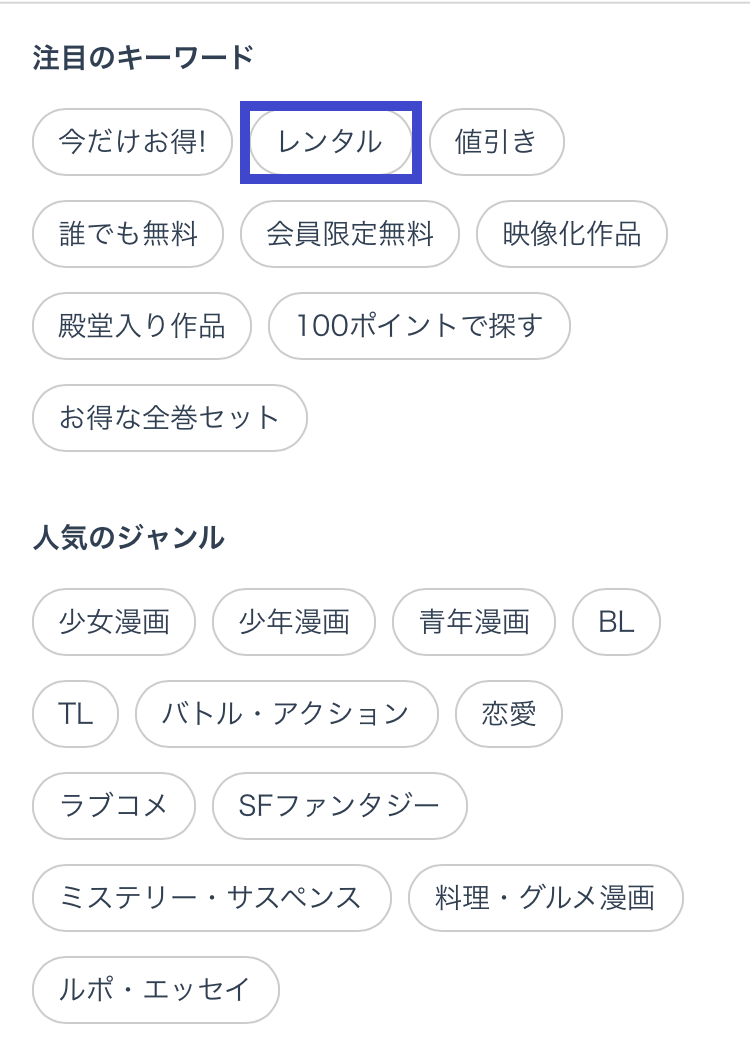750x1054 pixels.
Task: Open the 値引き keyword filter
Action: click(x=496, y=142)
